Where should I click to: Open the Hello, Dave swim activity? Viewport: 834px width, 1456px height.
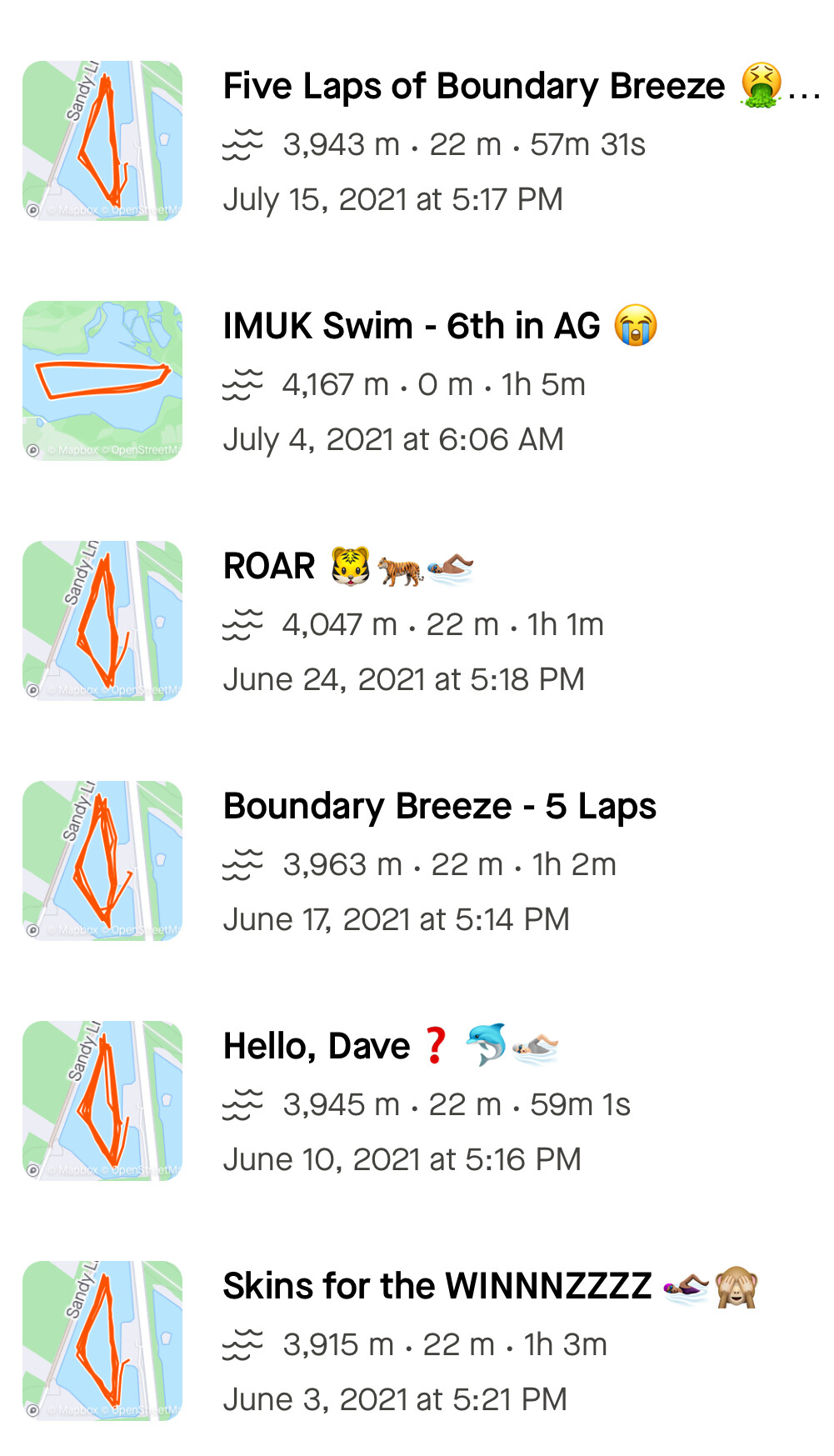pyautogui.click(x=317, y=1047)
